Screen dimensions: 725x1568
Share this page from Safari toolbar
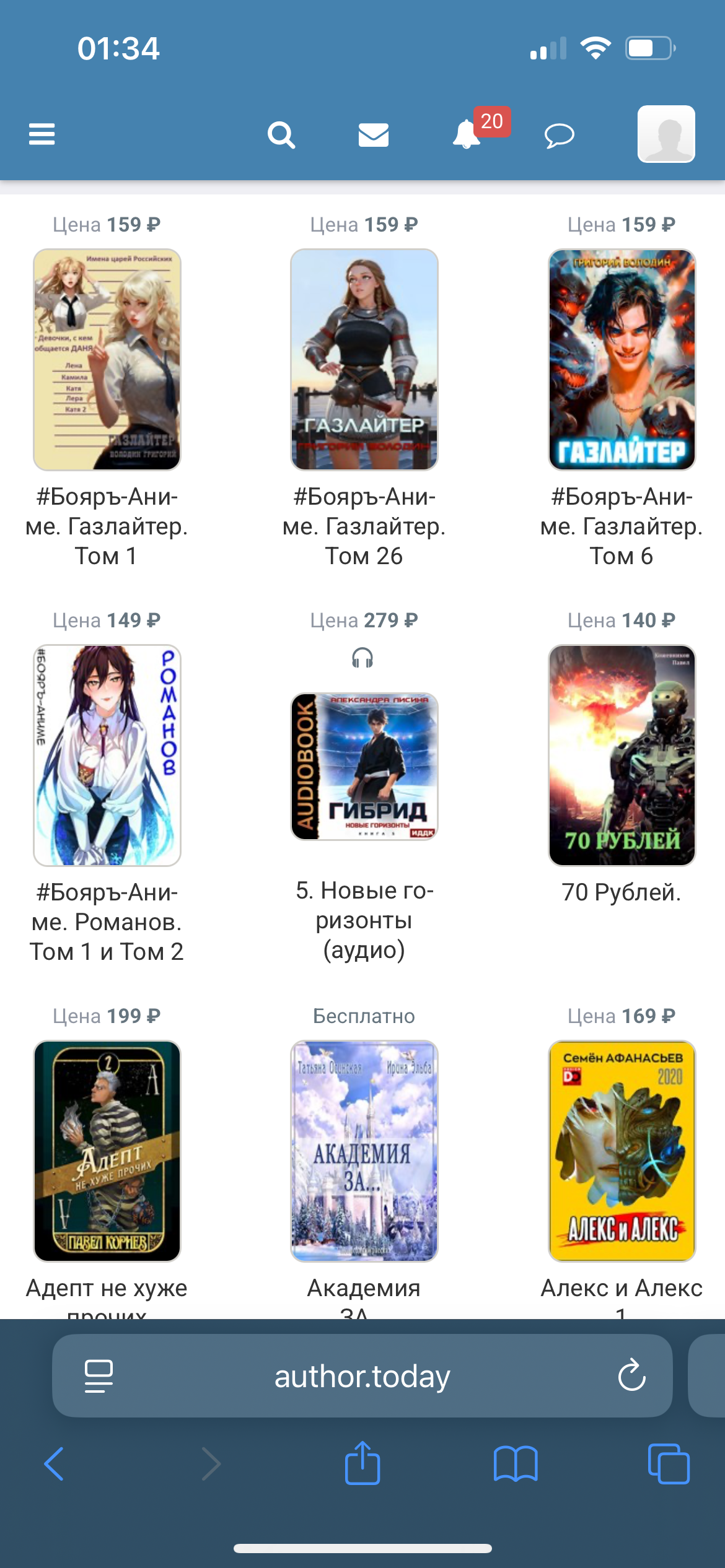click(362, 1463)
